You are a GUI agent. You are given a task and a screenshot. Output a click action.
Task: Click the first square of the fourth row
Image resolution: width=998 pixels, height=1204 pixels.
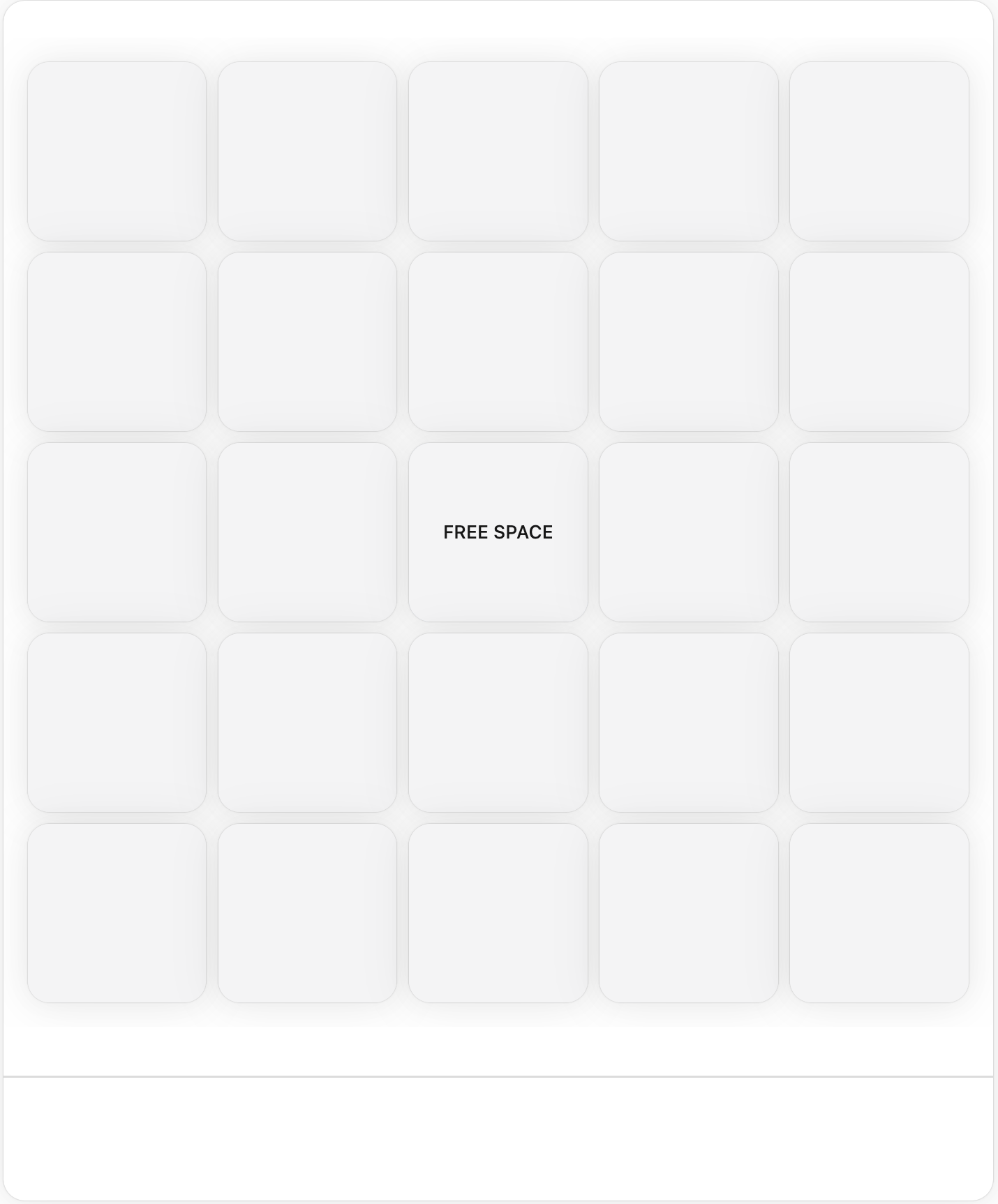[x=117, y=723]
